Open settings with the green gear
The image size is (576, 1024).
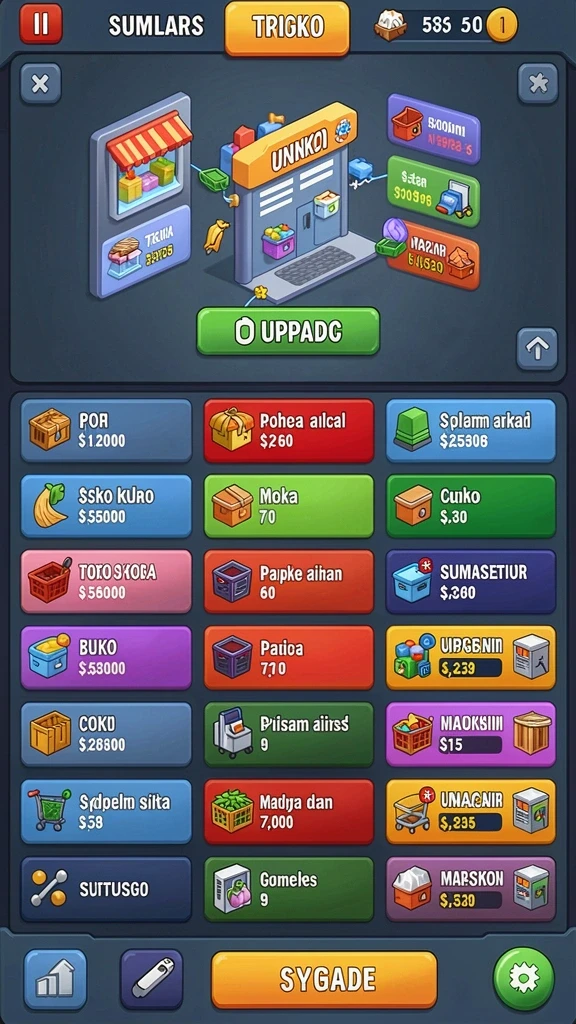[524, 979]
